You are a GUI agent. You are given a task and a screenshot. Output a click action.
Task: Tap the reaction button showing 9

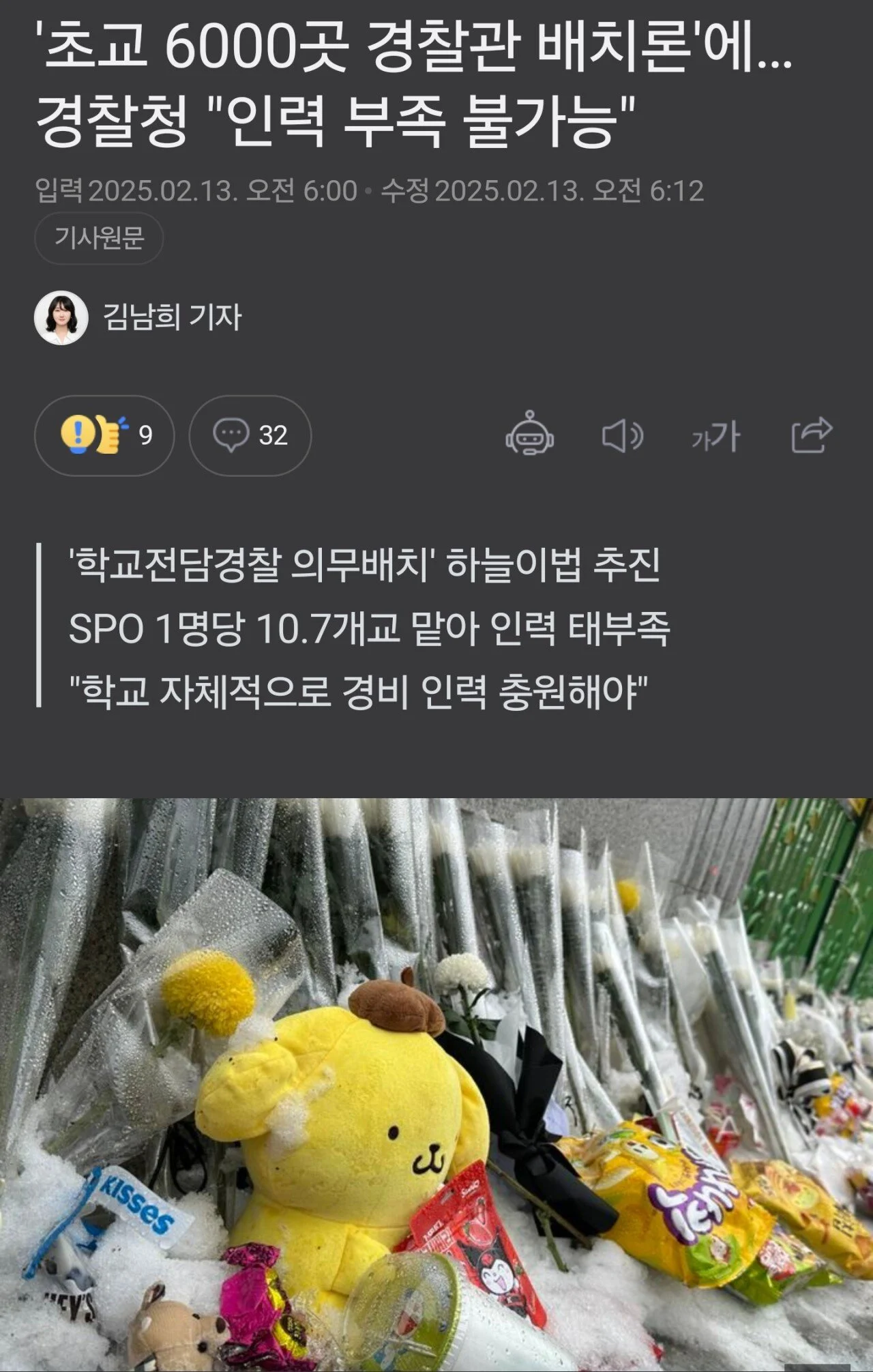coord(104,435)
